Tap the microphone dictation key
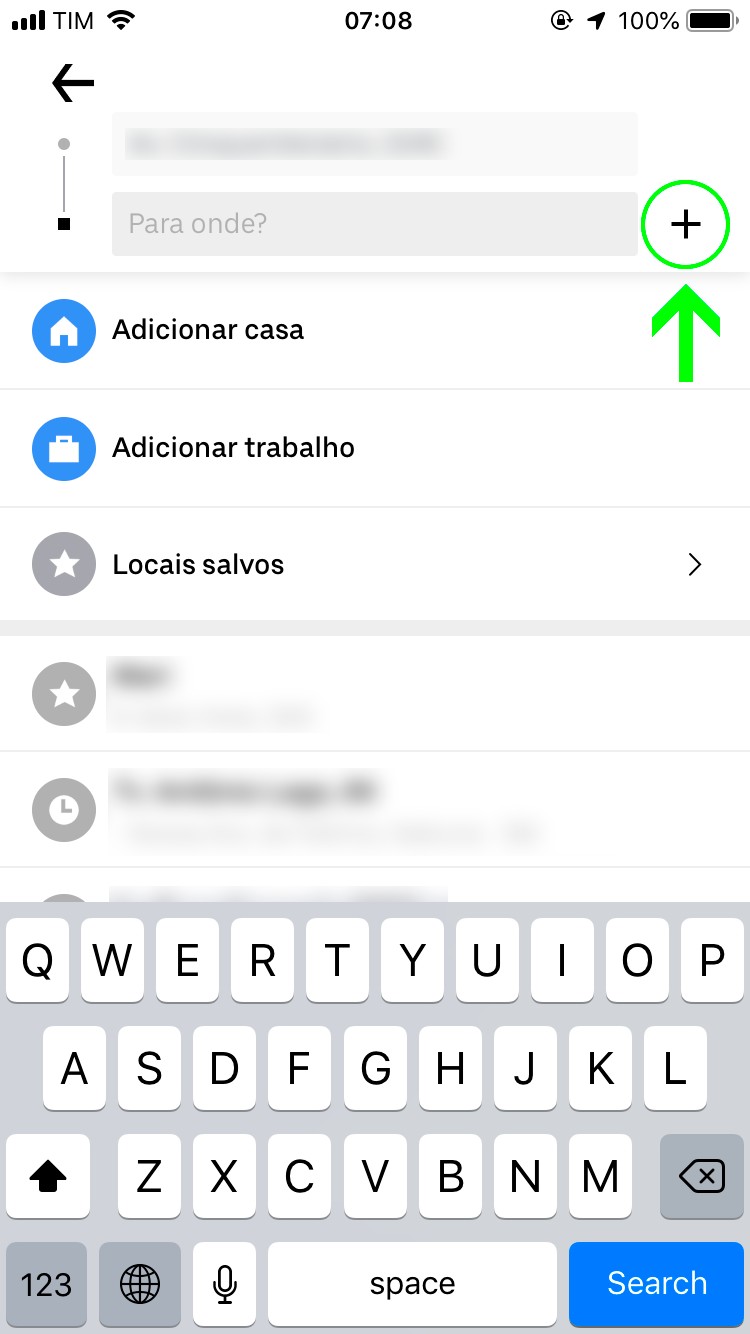Image resolution: width=750 pixels, height=1334 pixels. (225, 1283)
